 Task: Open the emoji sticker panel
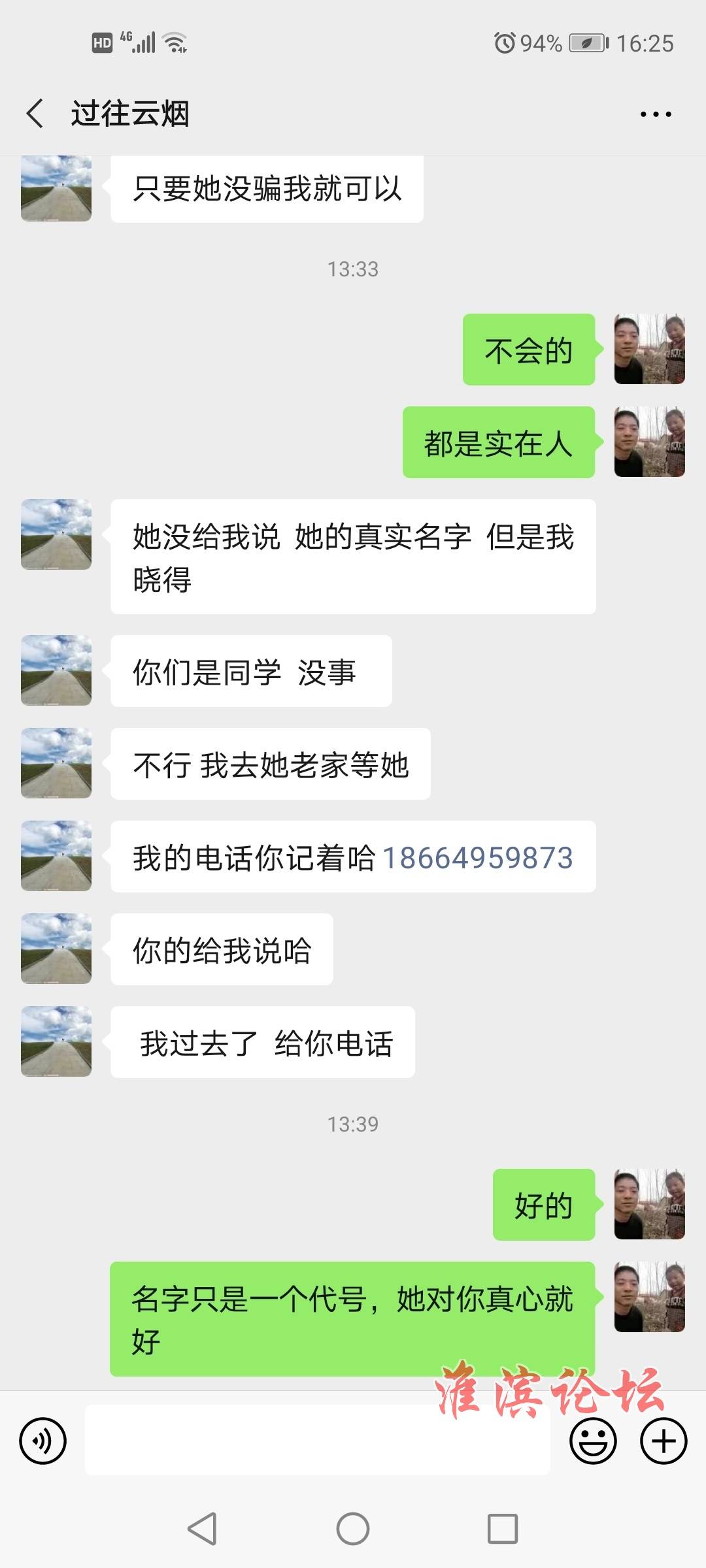(x=593, y=1441)
